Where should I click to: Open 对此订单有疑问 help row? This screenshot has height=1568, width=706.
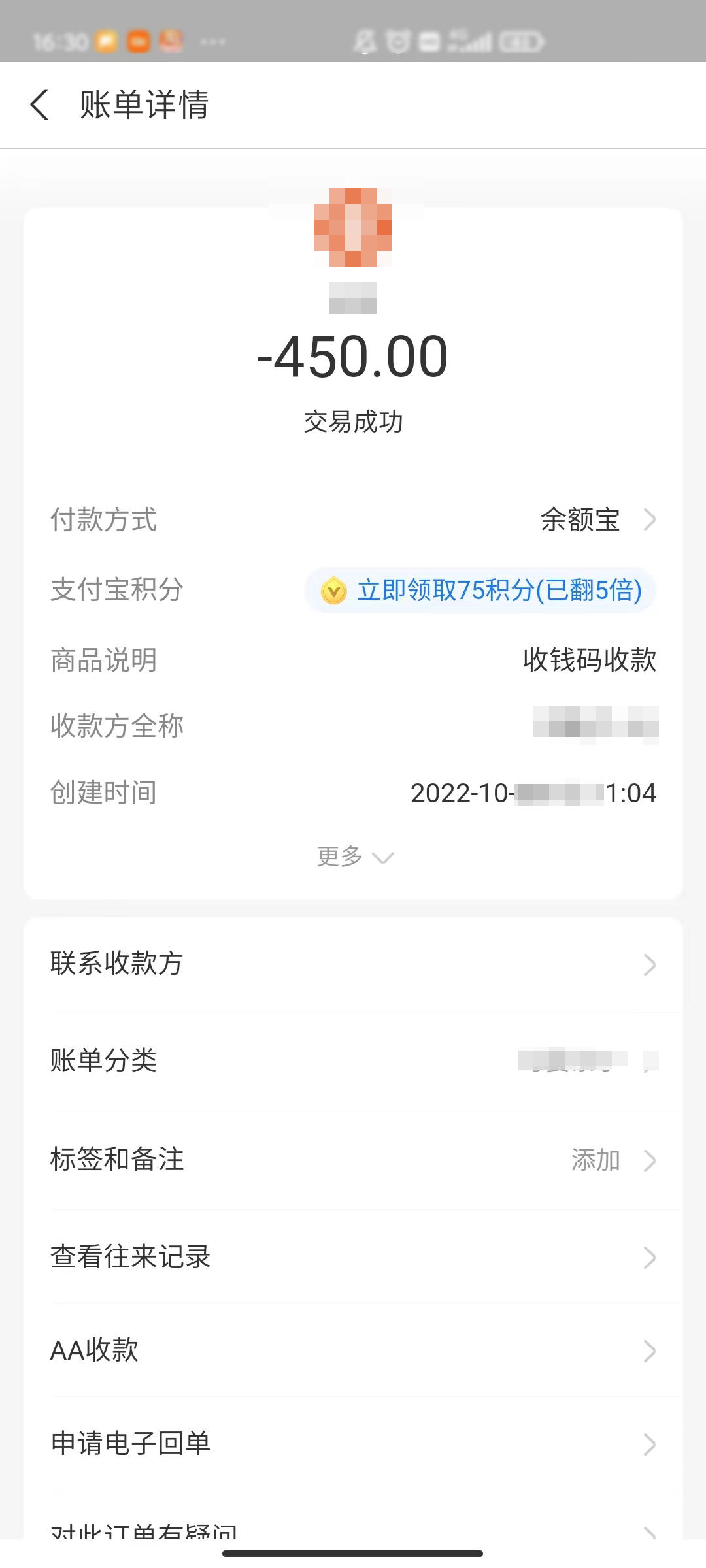point(353,1529)
